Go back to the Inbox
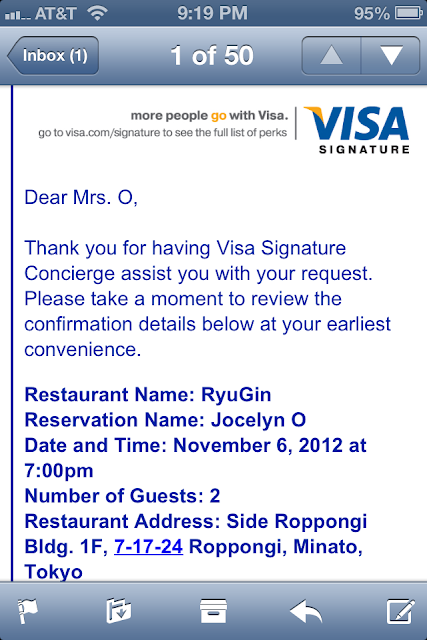 [53, 56]
